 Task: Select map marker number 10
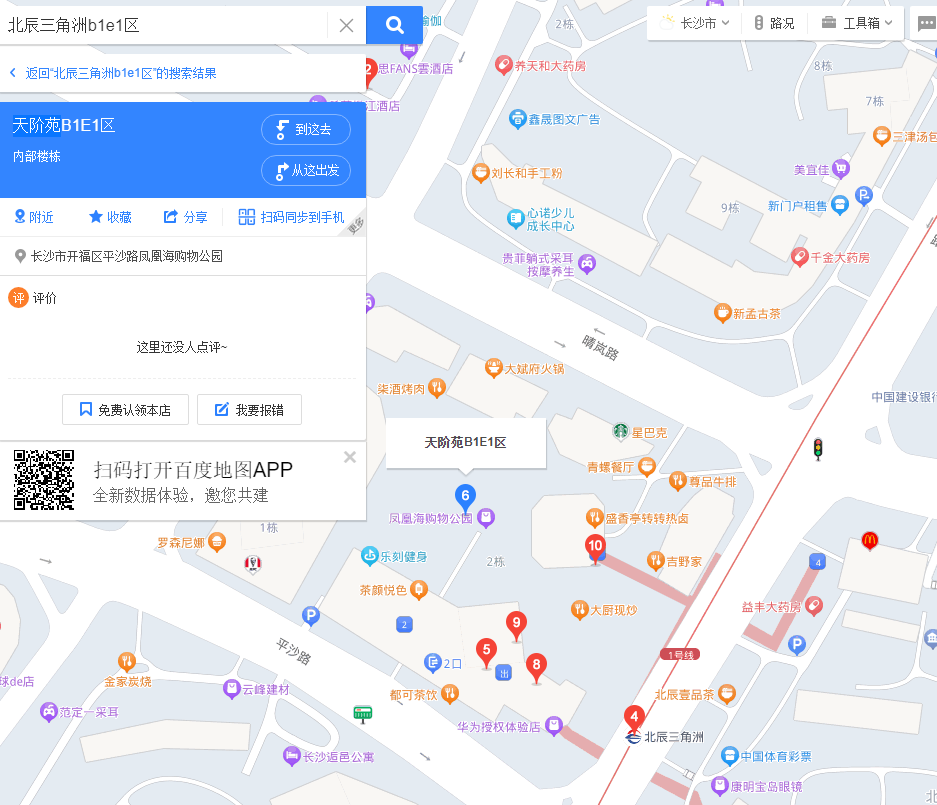[x=595, y=547]
